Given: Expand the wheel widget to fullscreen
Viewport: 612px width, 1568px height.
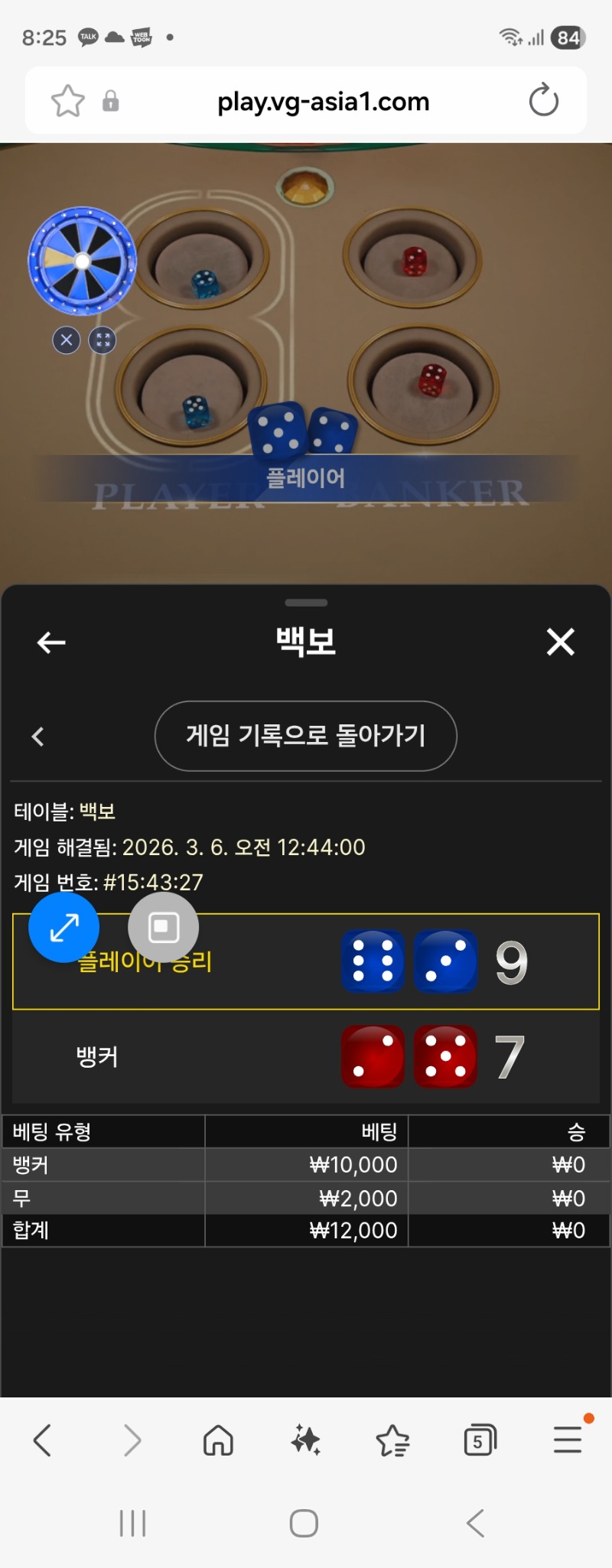Looking at the screenshot, I should pyautogui.click(x=103, y=340).
